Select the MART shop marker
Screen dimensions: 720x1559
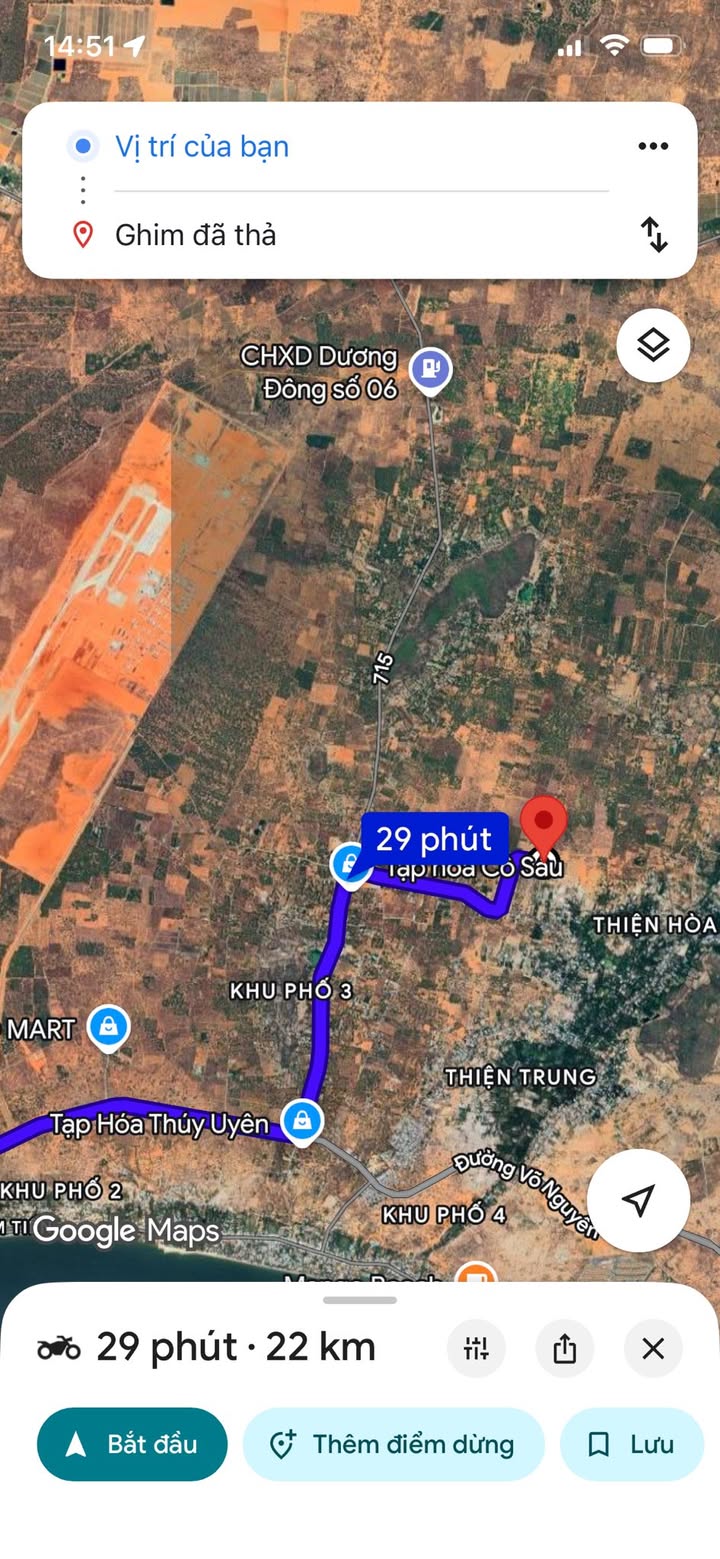coord(108,1027)
